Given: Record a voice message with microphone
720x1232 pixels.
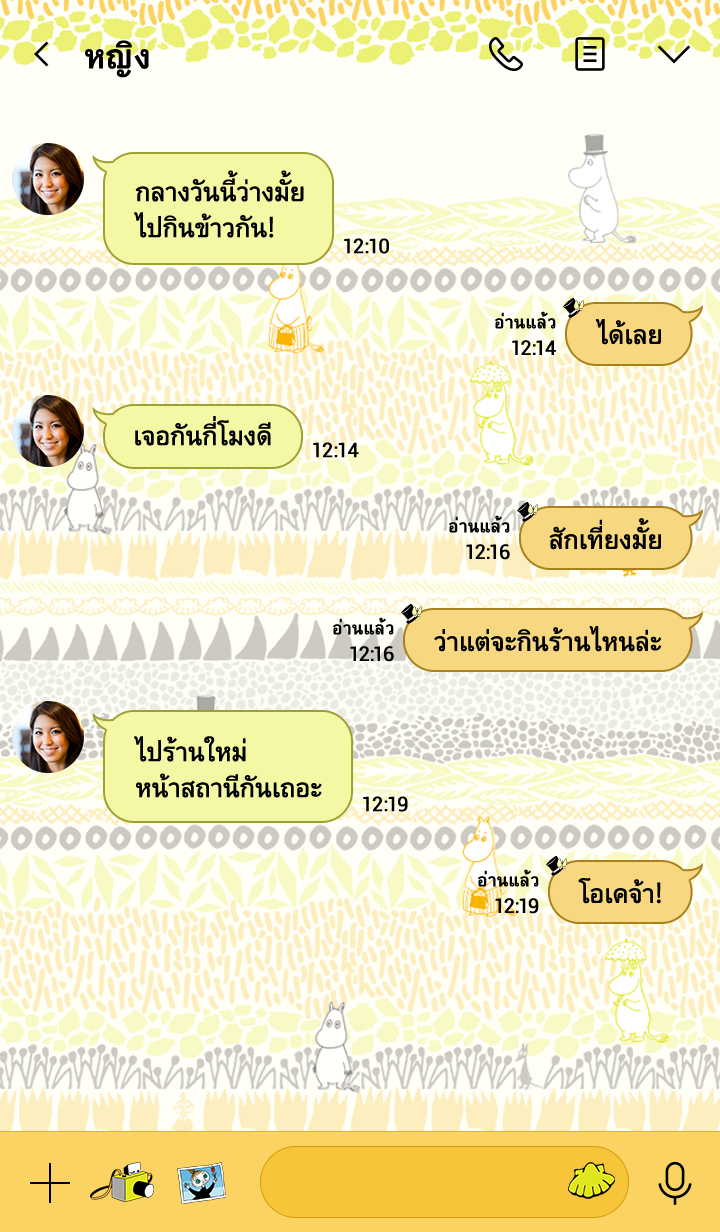Looking at the screenshot, I should (675, 1183).
